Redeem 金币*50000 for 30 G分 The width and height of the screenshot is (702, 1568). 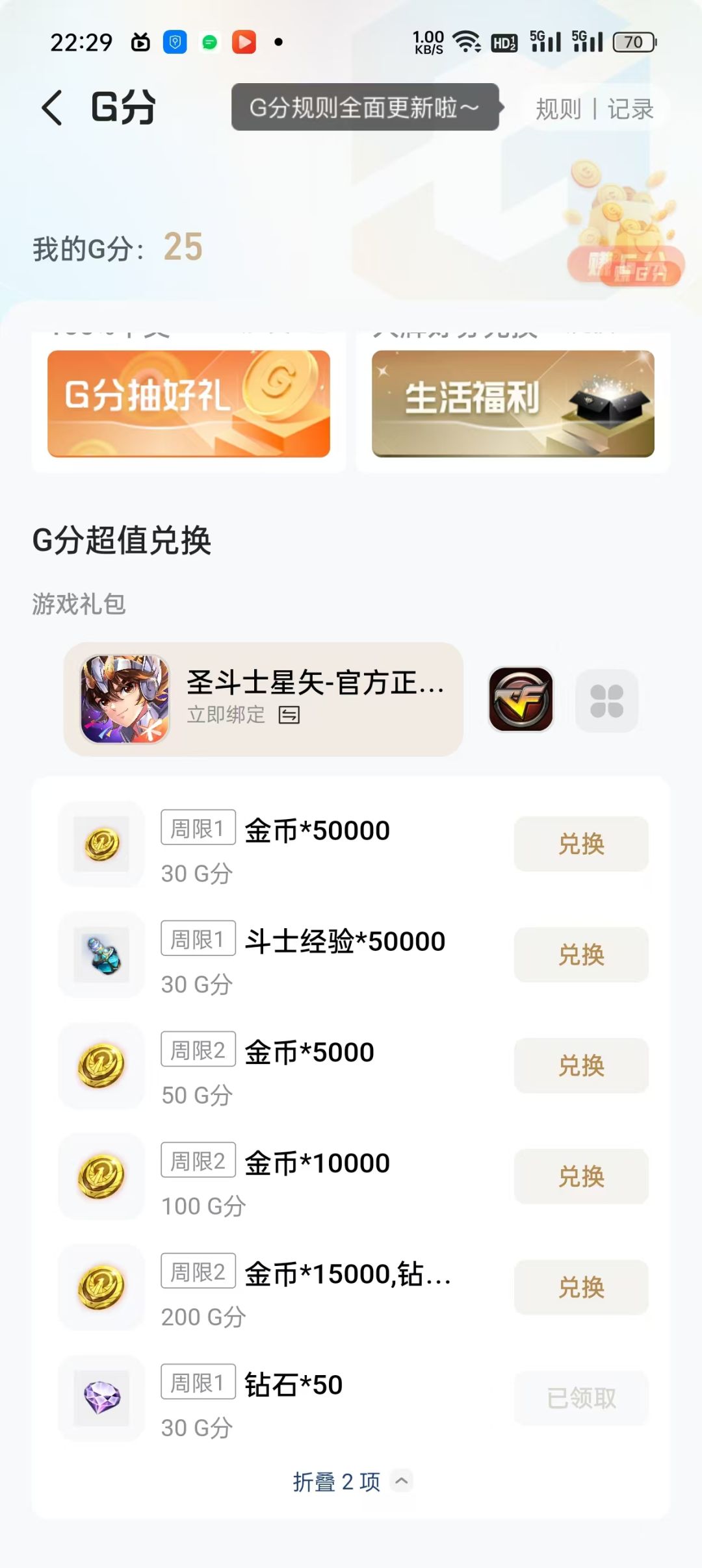[x=581, y=844]
